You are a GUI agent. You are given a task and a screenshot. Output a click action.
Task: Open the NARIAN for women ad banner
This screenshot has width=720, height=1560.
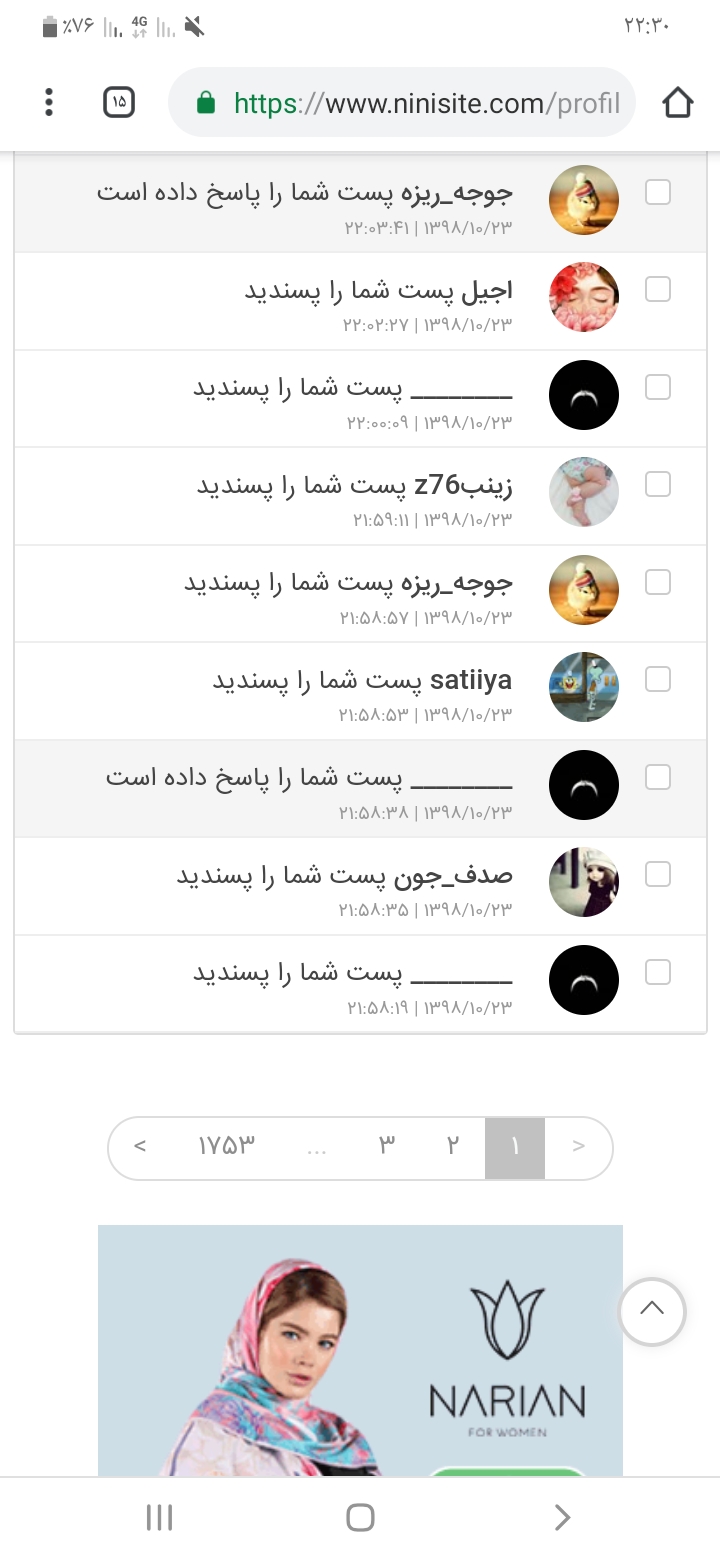(360, 1350)
